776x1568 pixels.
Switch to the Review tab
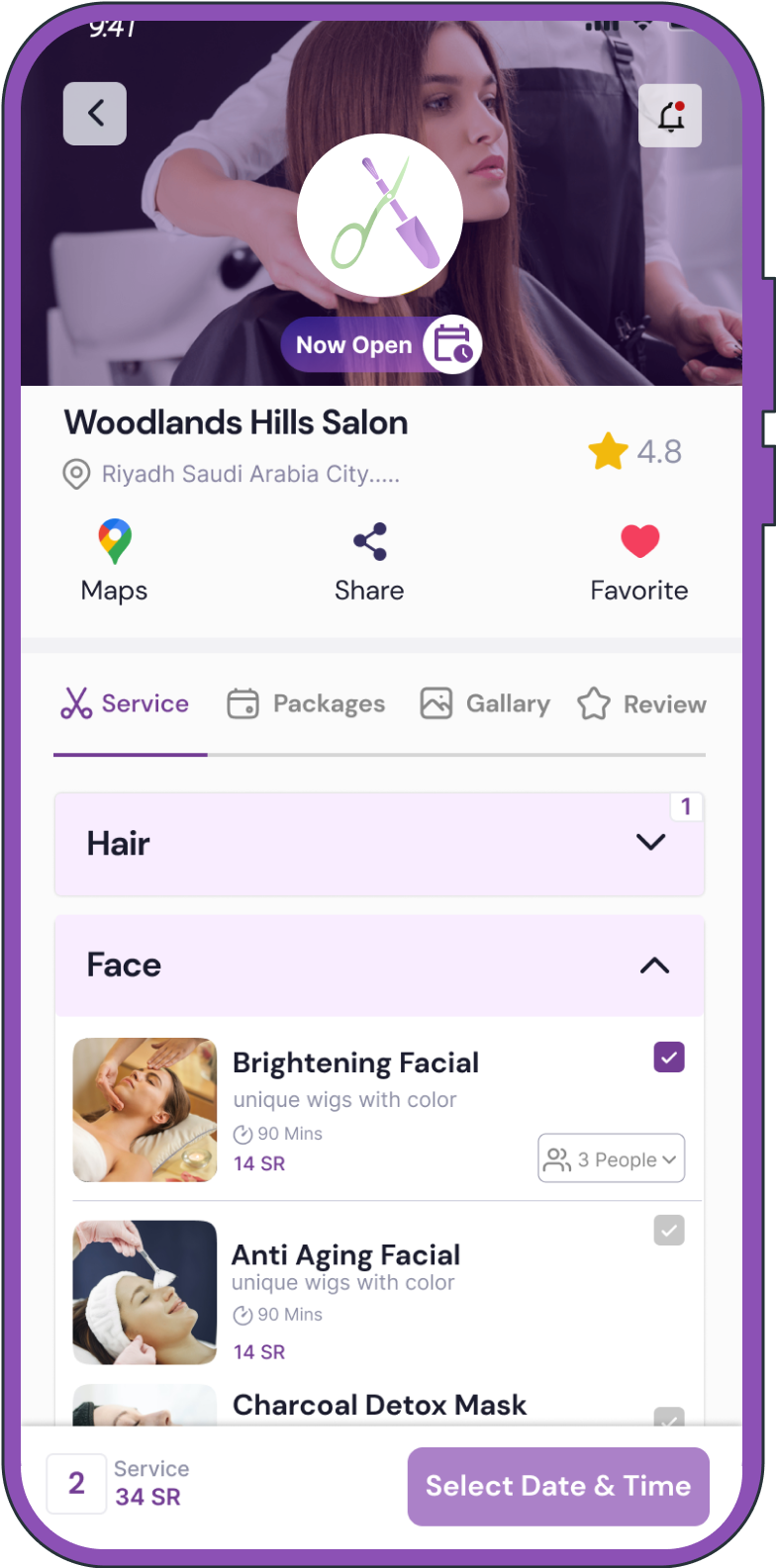pyautogui.click(x=641, y=704)
